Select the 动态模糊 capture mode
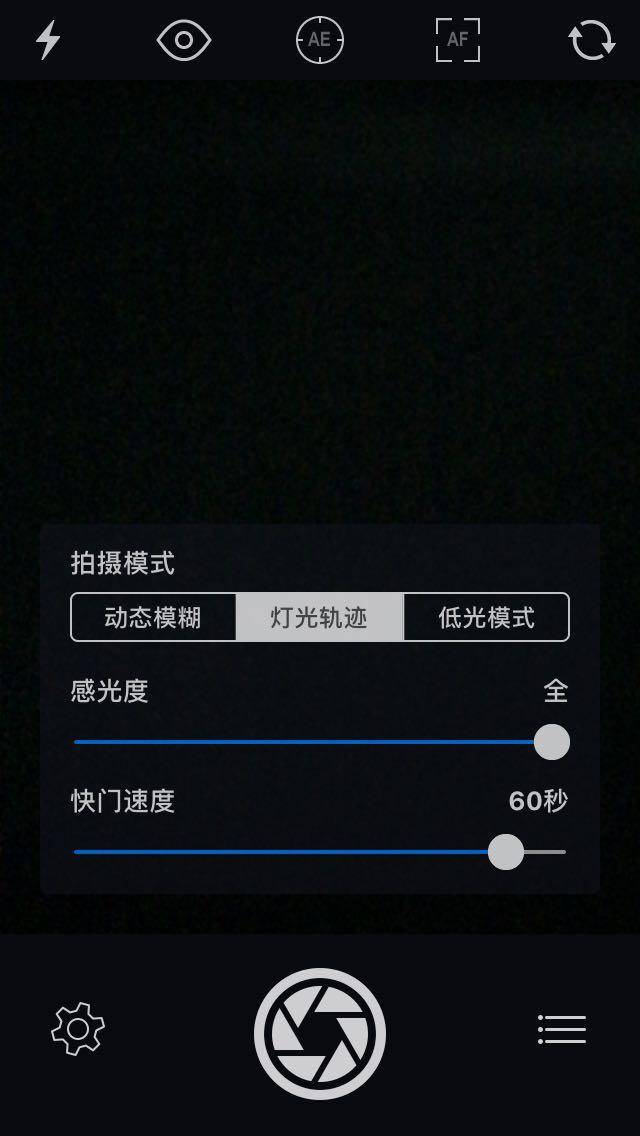640x1136 pixels. point(153,617)
